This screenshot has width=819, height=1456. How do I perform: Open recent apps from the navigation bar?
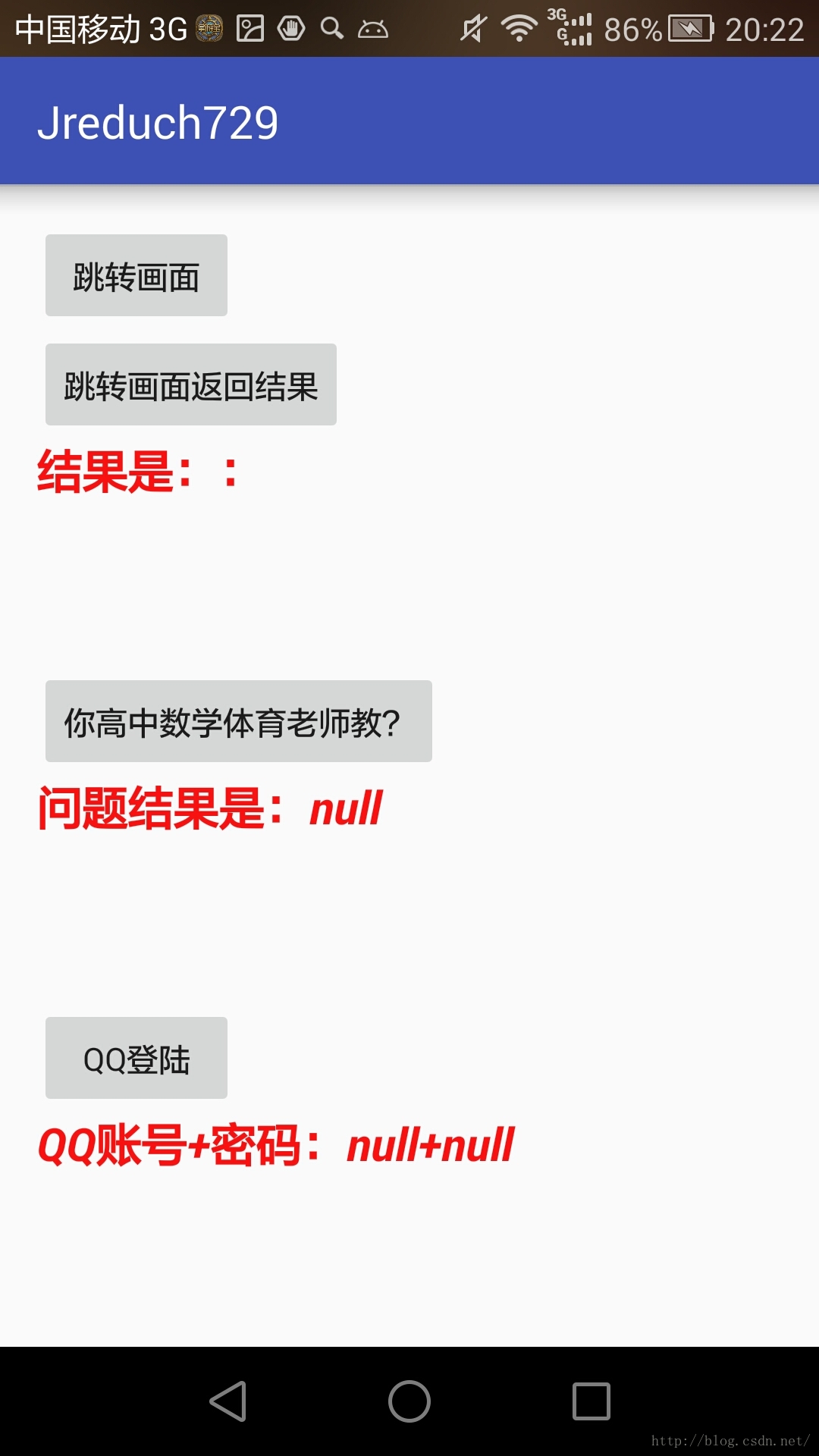click(591, 1401)
